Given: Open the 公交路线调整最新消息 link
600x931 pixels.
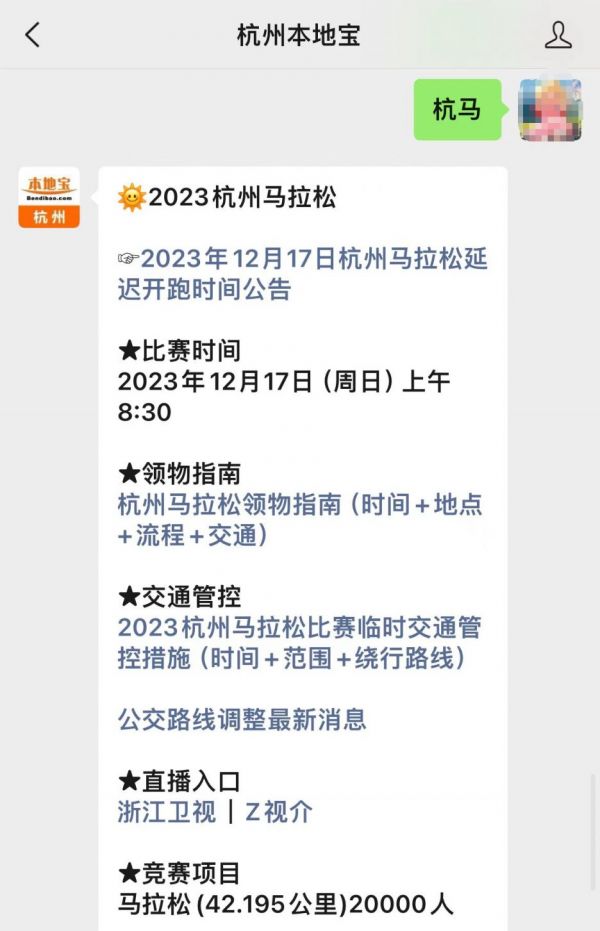Looking at the screenshot, I should tap(242, 718).
